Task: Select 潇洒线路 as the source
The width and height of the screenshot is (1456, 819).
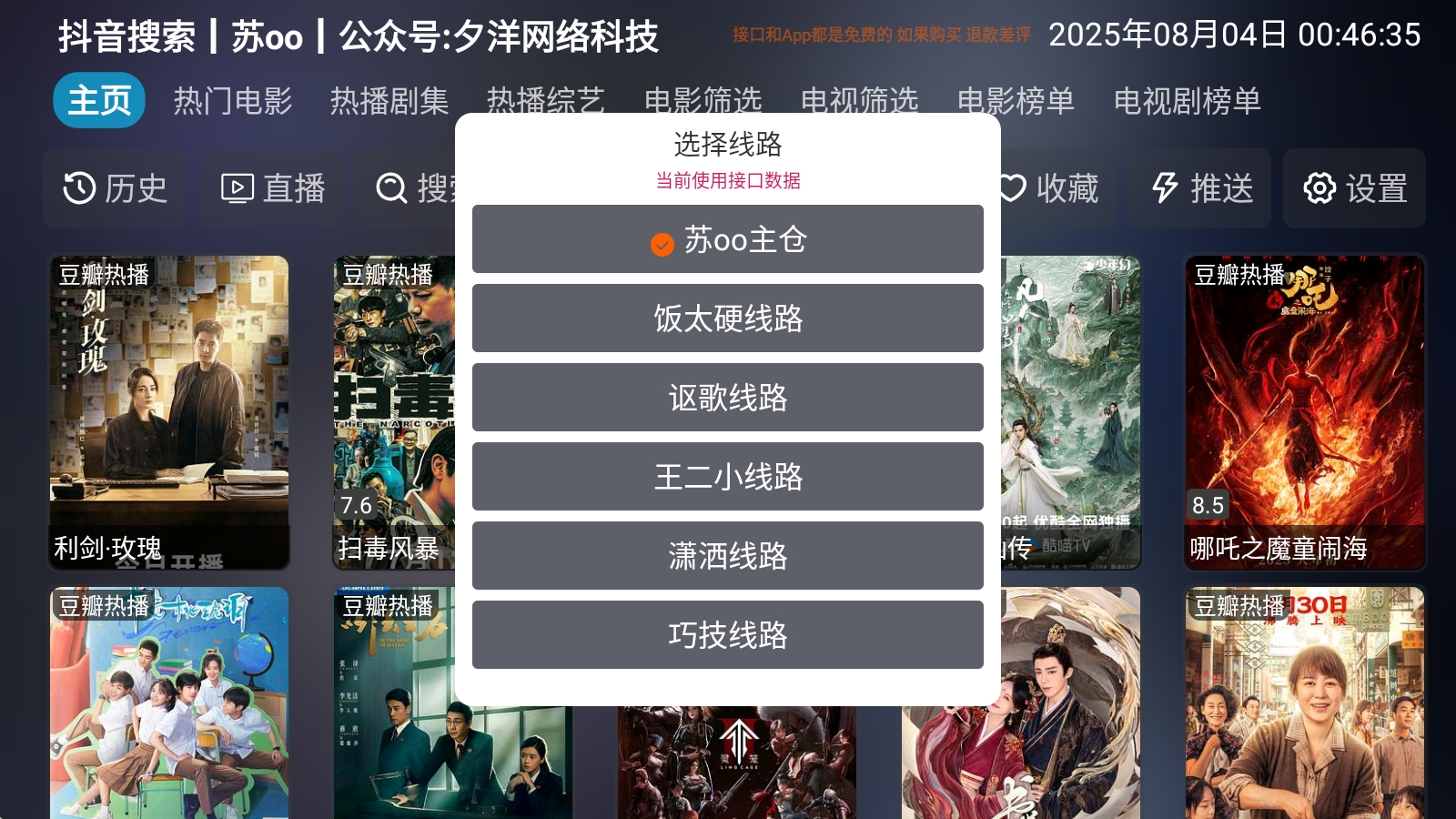Action: click(727, 556)
